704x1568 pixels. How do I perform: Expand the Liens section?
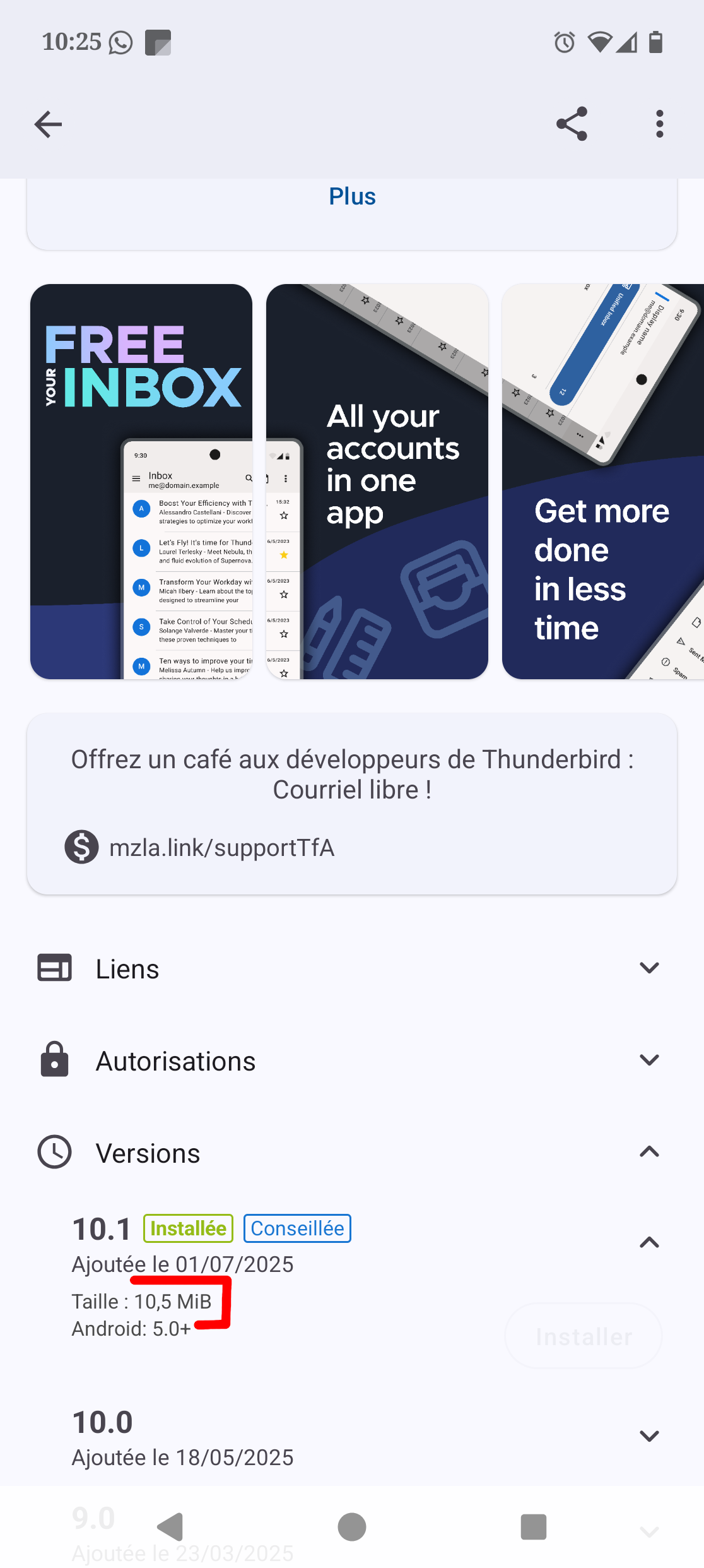352,968
